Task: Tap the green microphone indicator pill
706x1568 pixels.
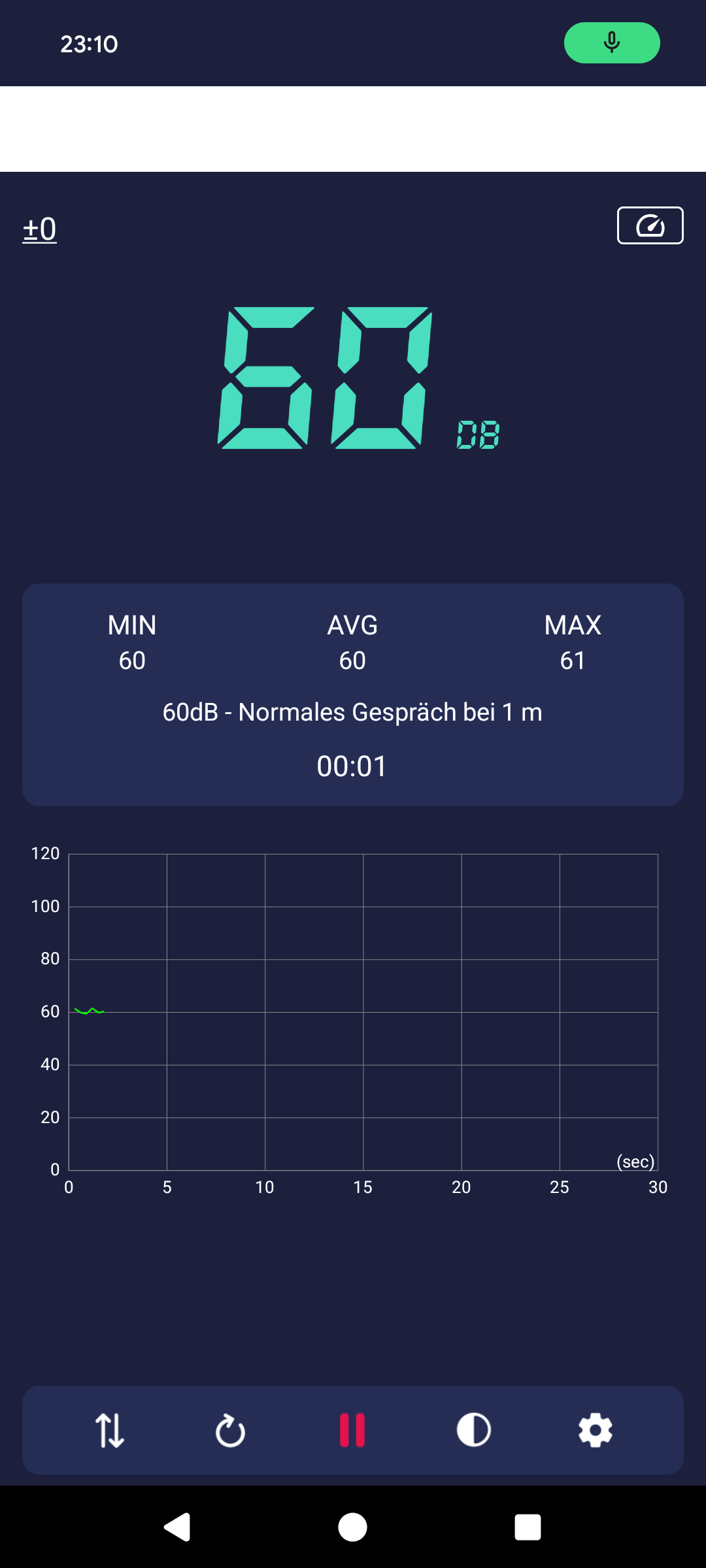Action: click(x=612, y=43)
